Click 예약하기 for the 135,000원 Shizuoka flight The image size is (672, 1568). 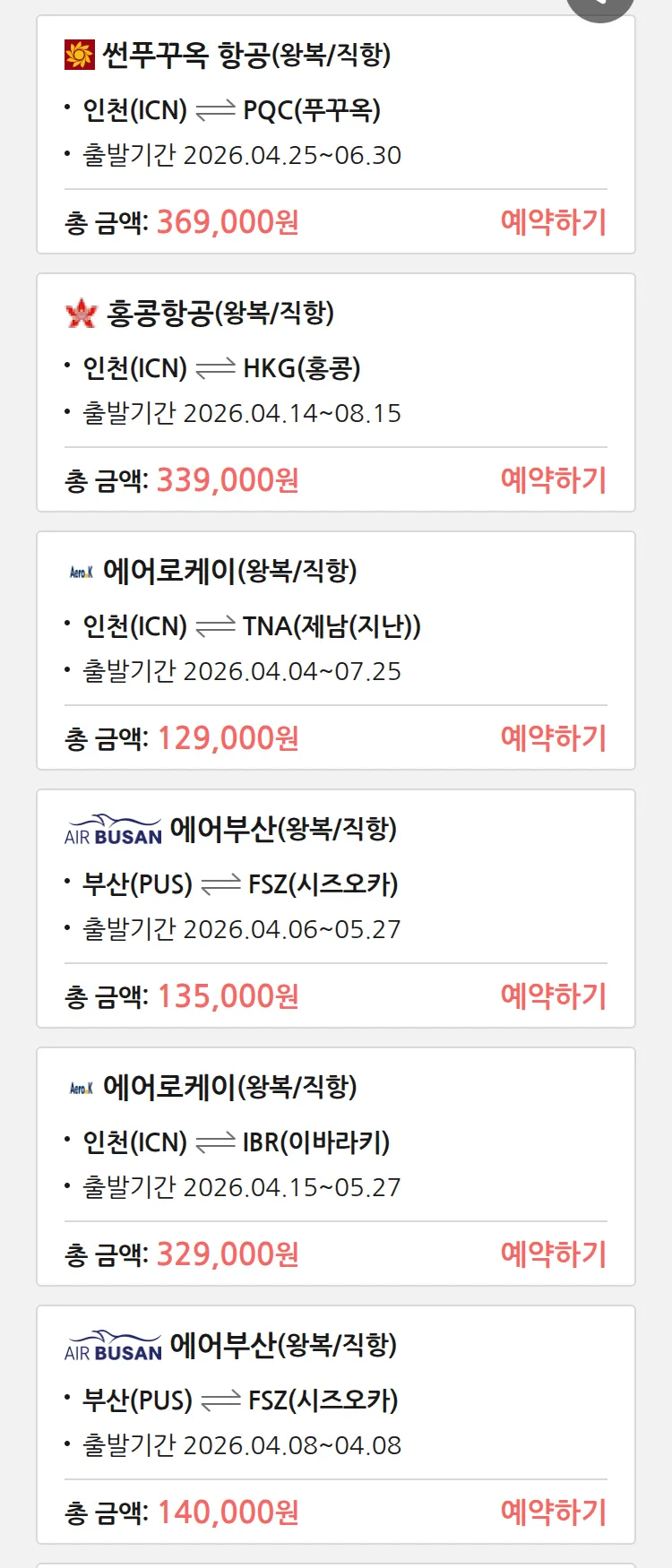554,995
